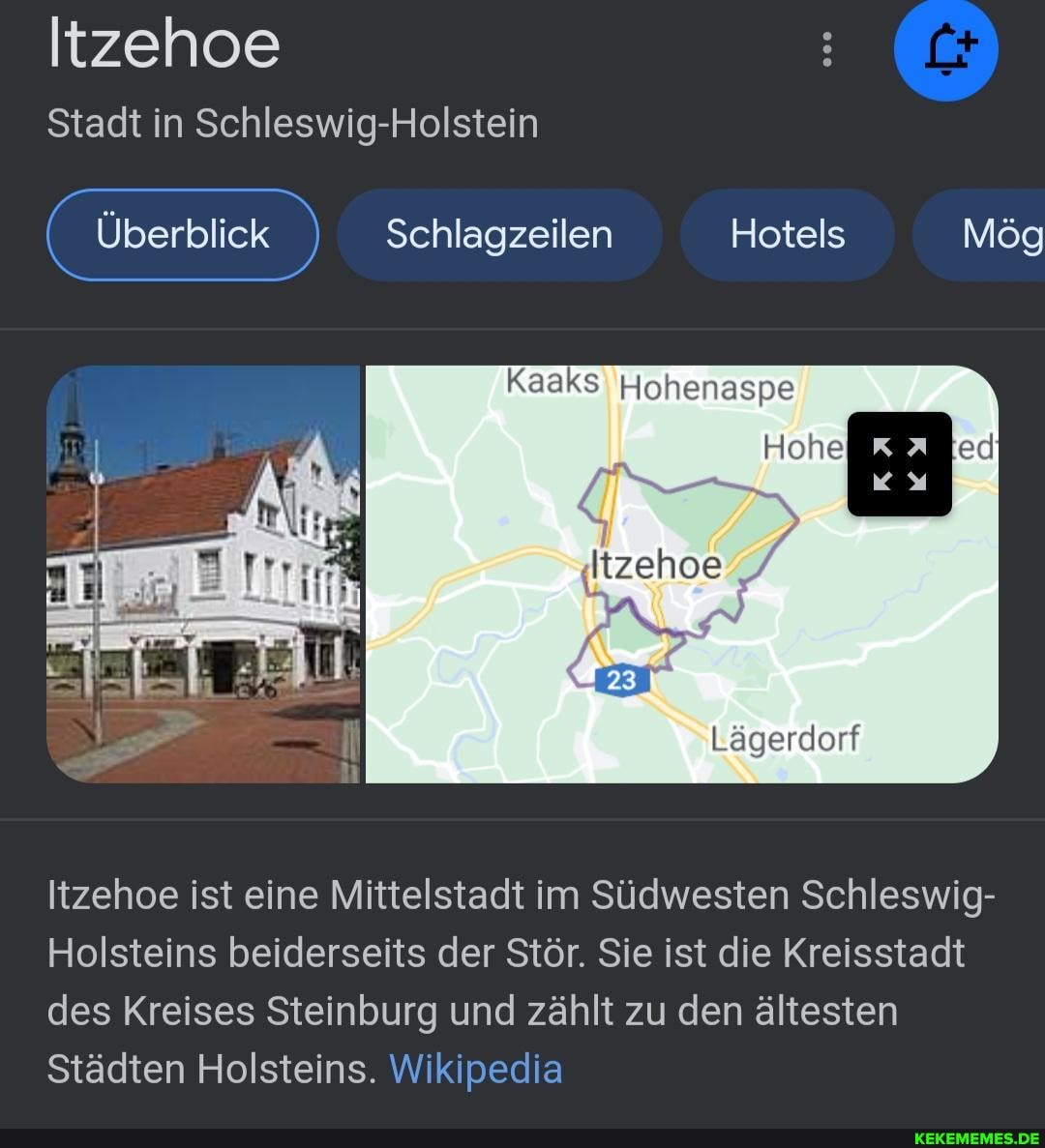Switch to the Hotels chip
This screenshot has height=1148, width=1045.
click(x=787, y=235)
